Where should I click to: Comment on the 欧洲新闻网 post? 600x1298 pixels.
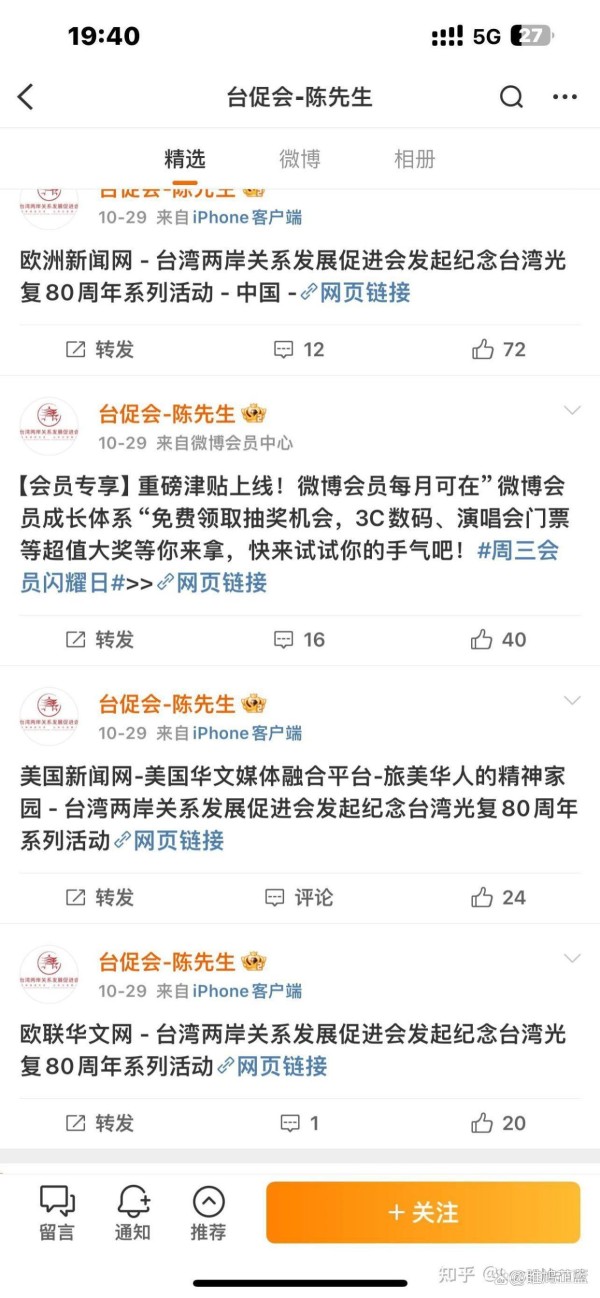[299, 349]
